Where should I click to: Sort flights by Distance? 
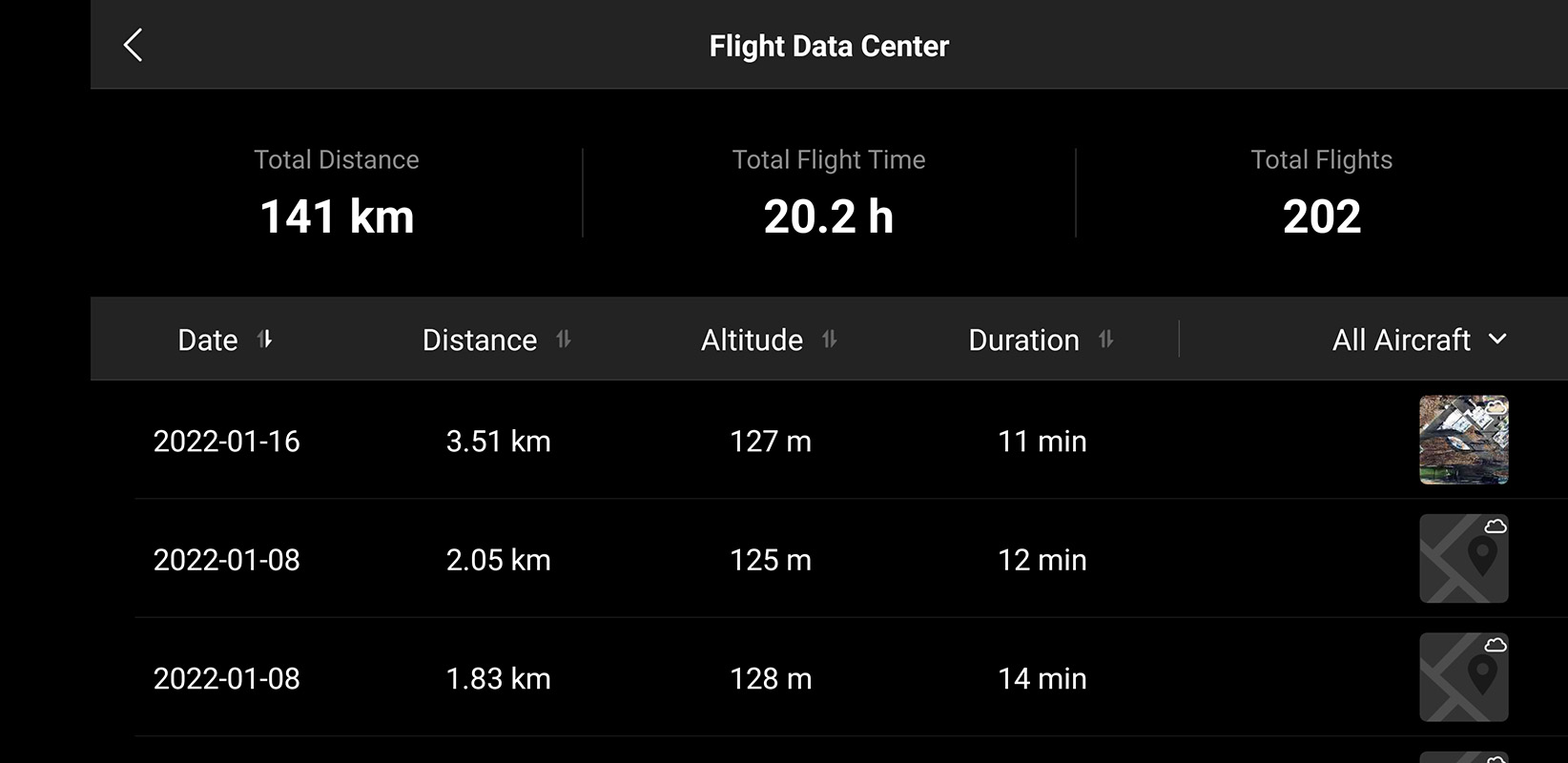496,340
